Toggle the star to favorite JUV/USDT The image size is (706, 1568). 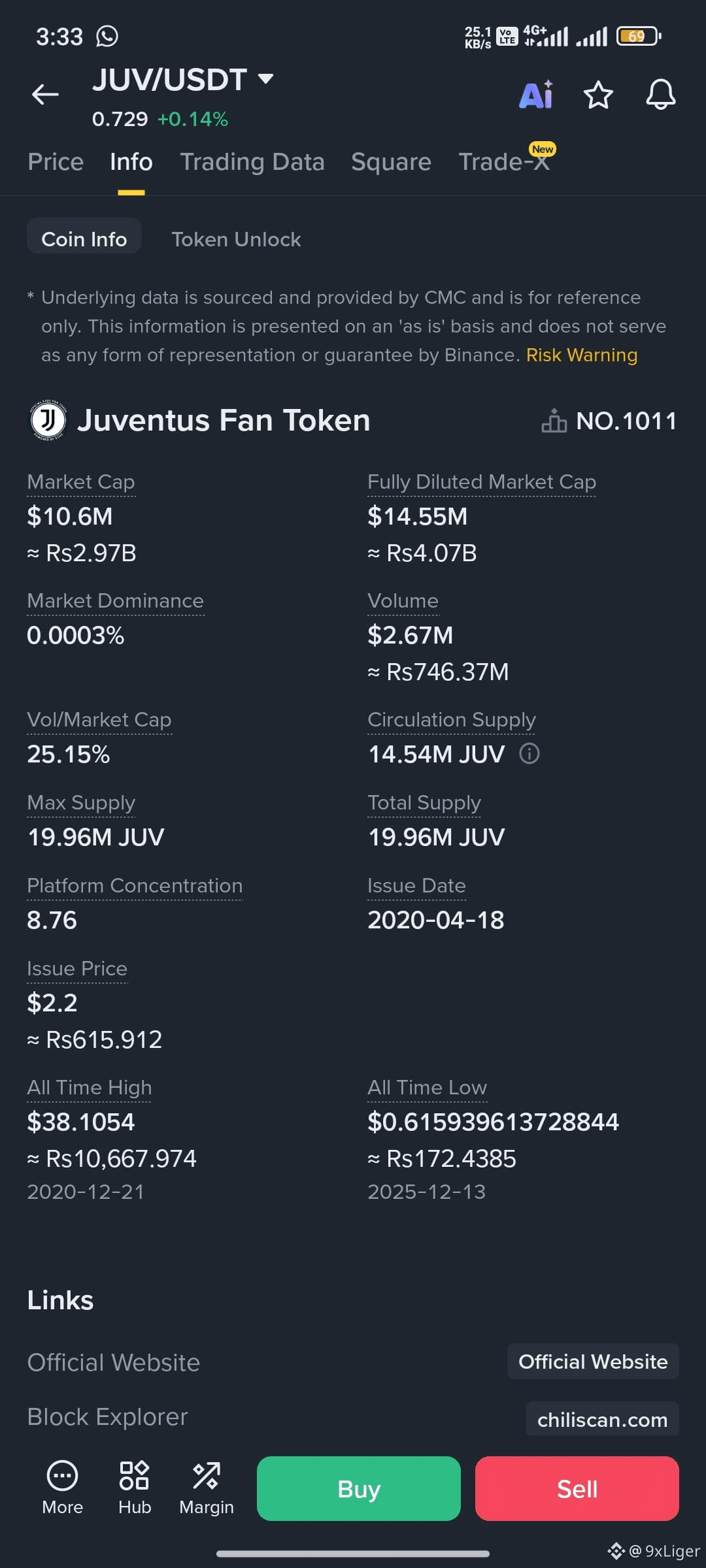click(598, 94)
